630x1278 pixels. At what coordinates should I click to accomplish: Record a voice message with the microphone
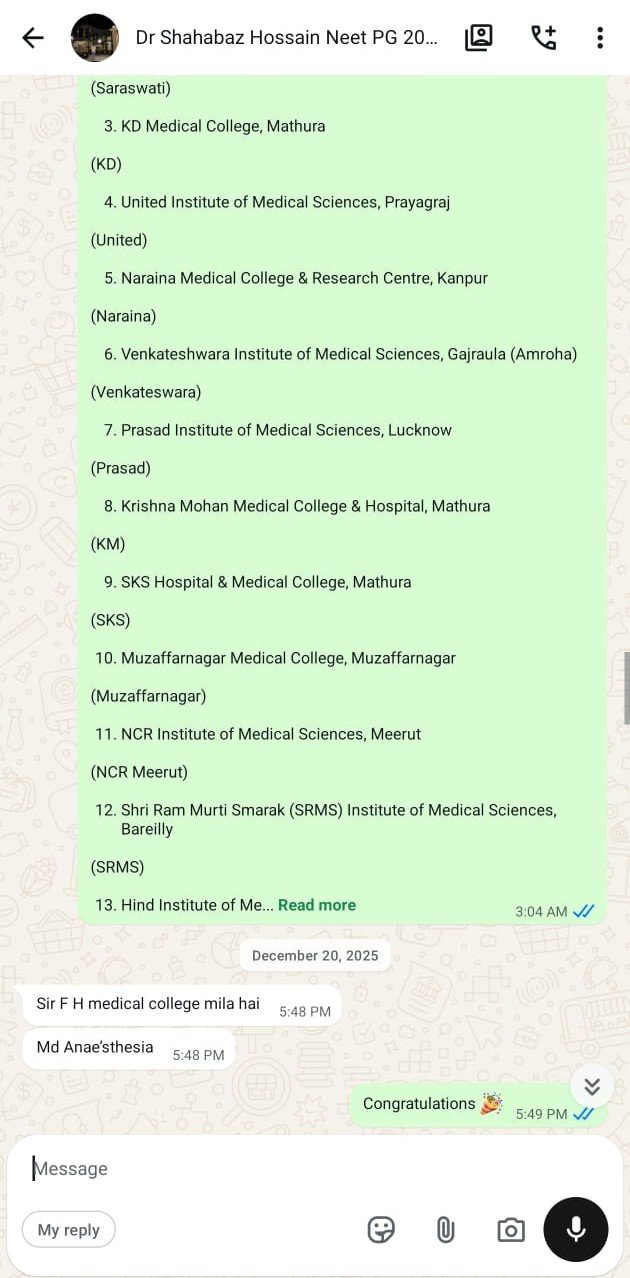pos(576,1230)
